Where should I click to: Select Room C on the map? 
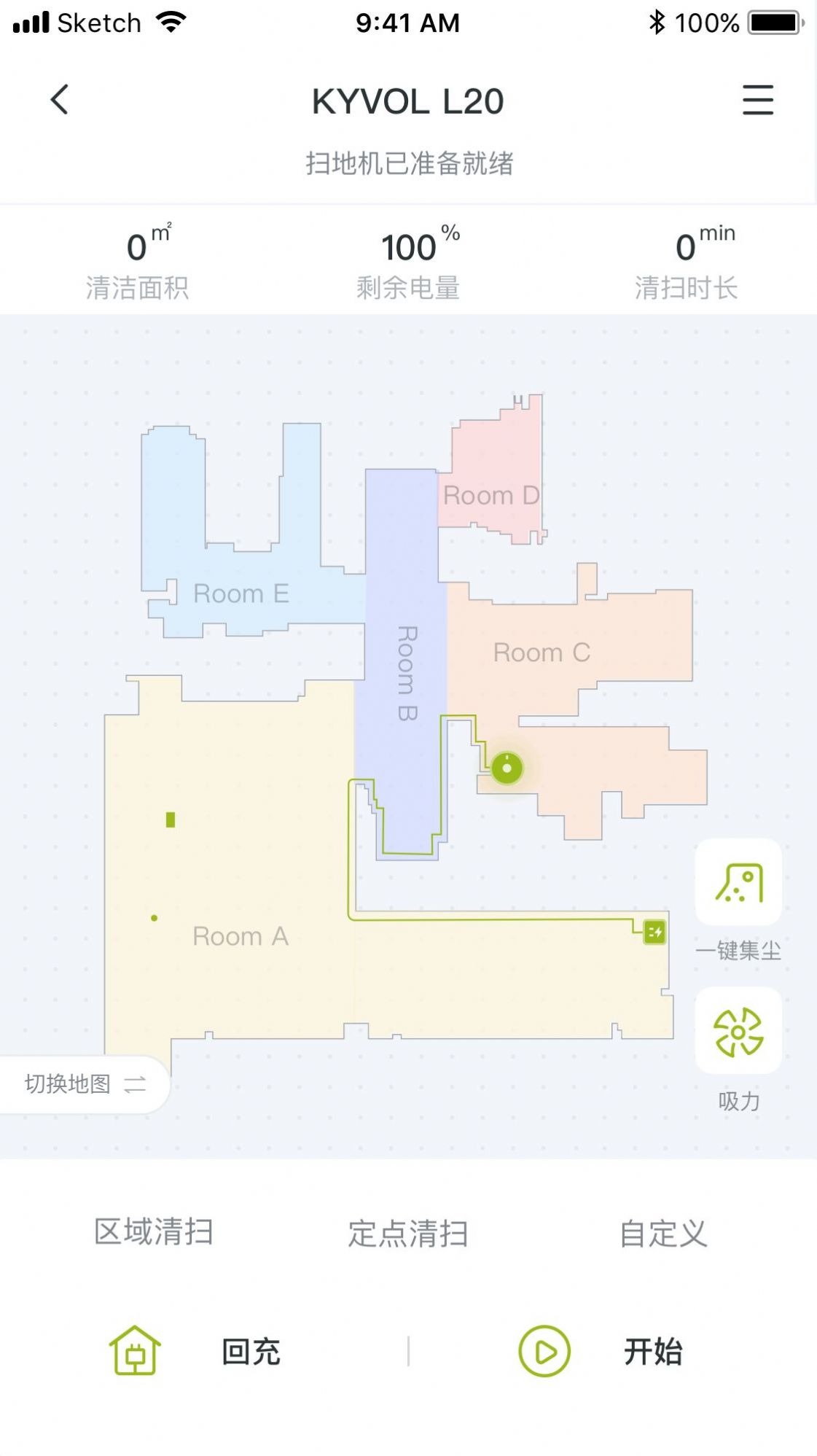[x=542, y=653]
